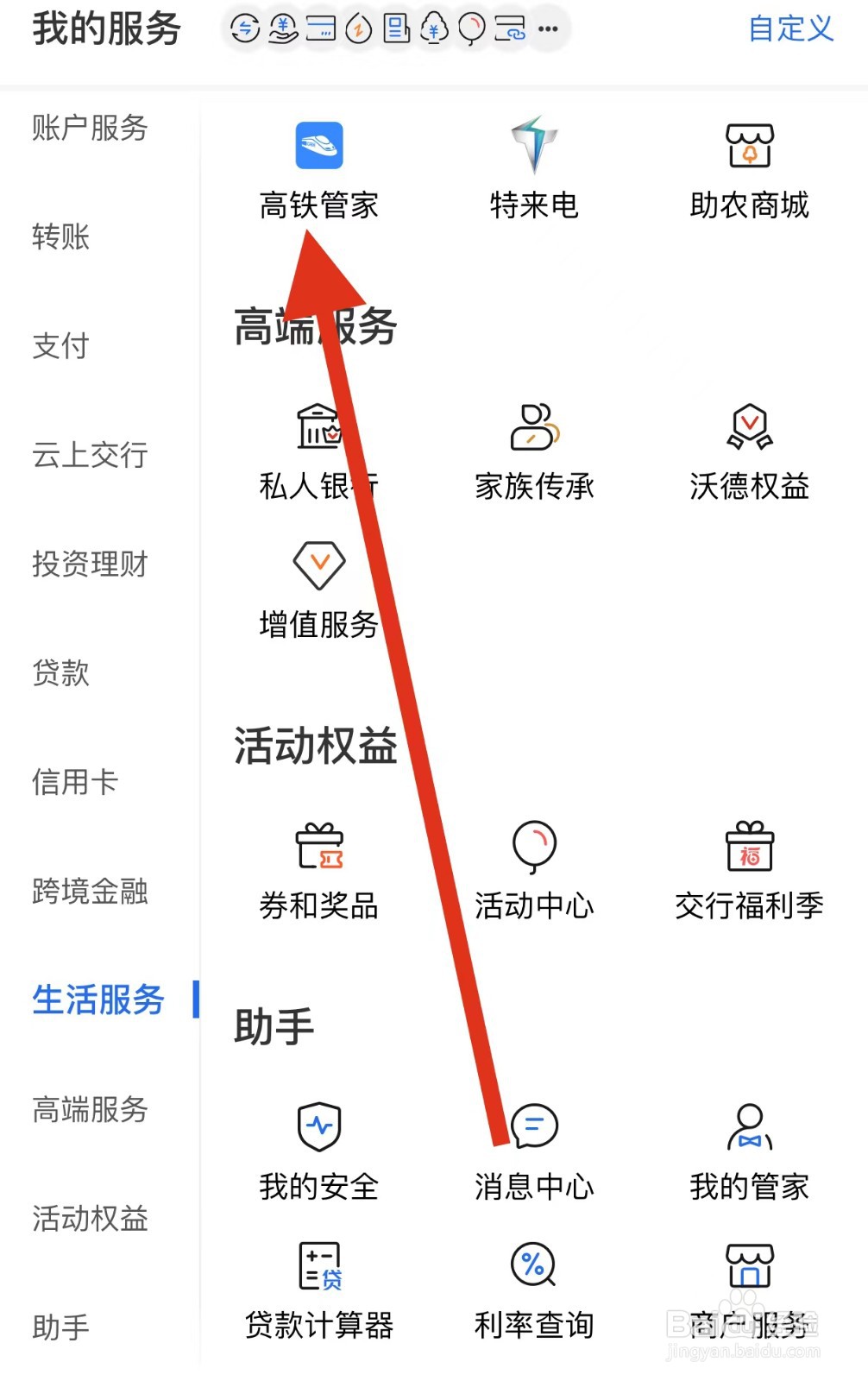This screenshot has height=1381, width=868.
Task: Open the 活动中心 activity center
Action: click(533, 867)
